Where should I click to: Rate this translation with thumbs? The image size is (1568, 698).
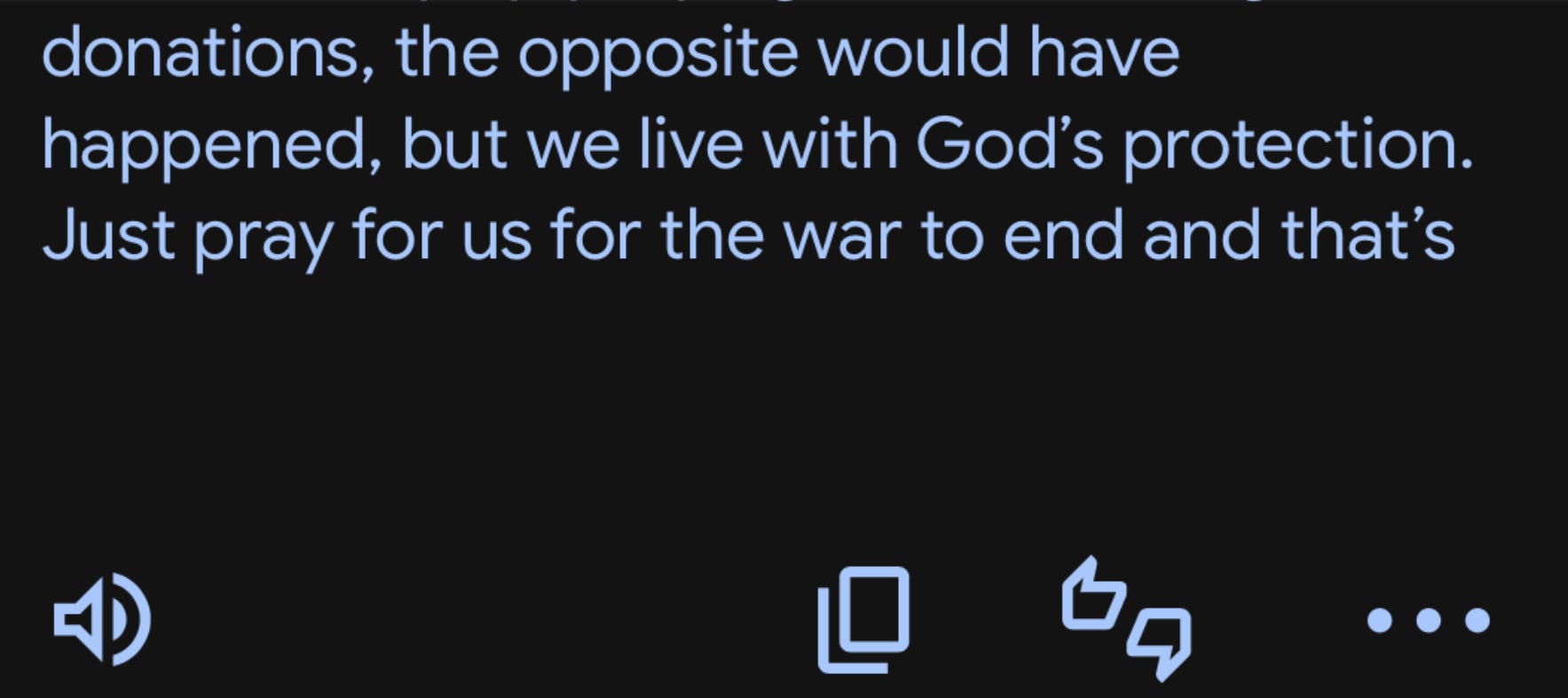(1126, 619)
